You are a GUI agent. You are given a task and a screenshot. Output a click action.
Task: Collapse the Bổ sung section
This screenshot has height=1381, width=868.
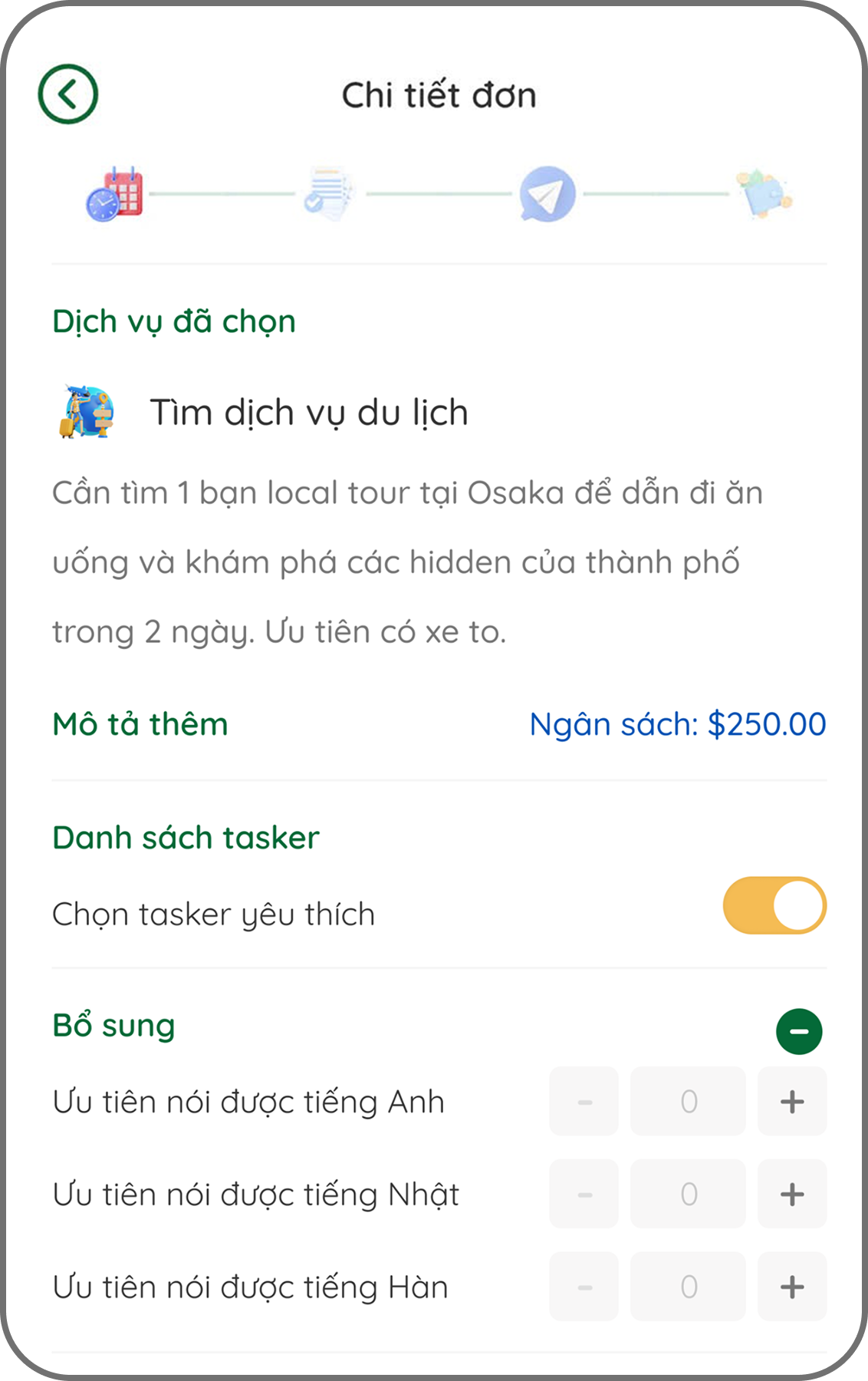(x=798, y=1031)
